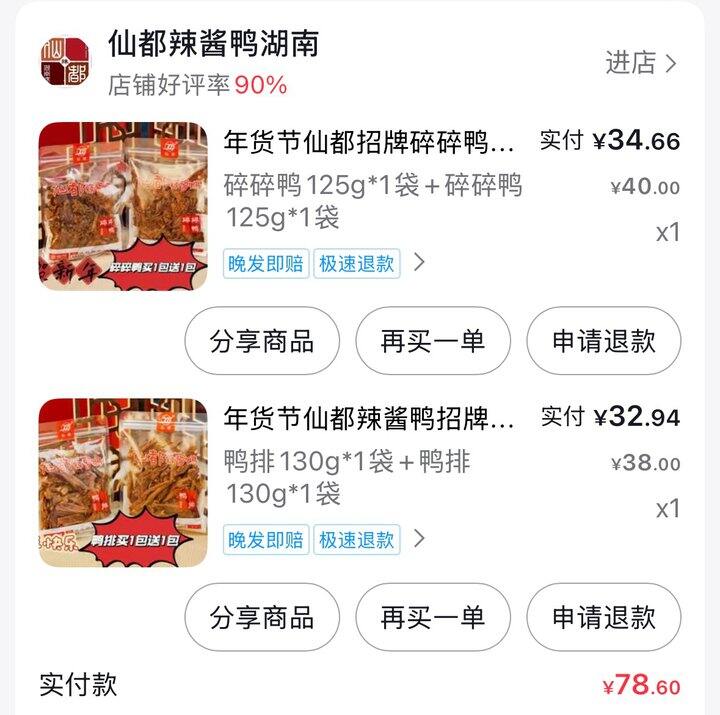
Task: View the 年货节仙都辣酱鸭招牌 product title
Action: 369,417
